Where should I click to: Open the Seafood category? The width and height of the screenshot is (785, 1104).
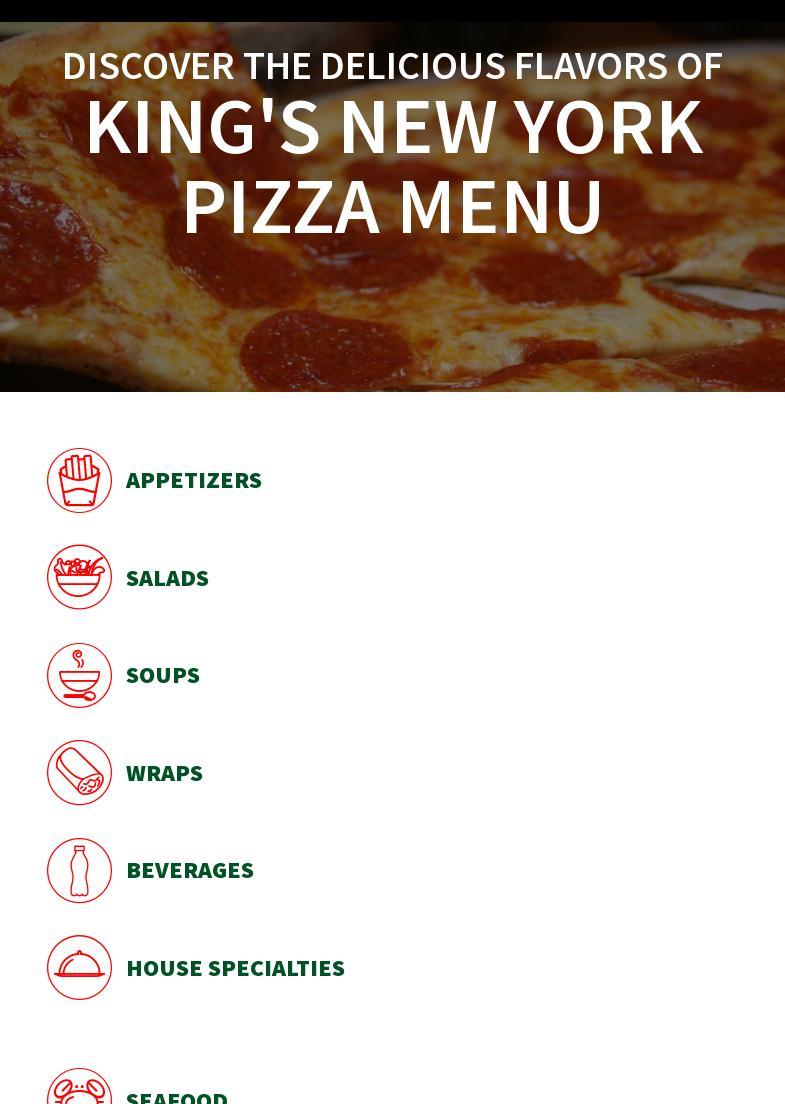pos(176,1096)
